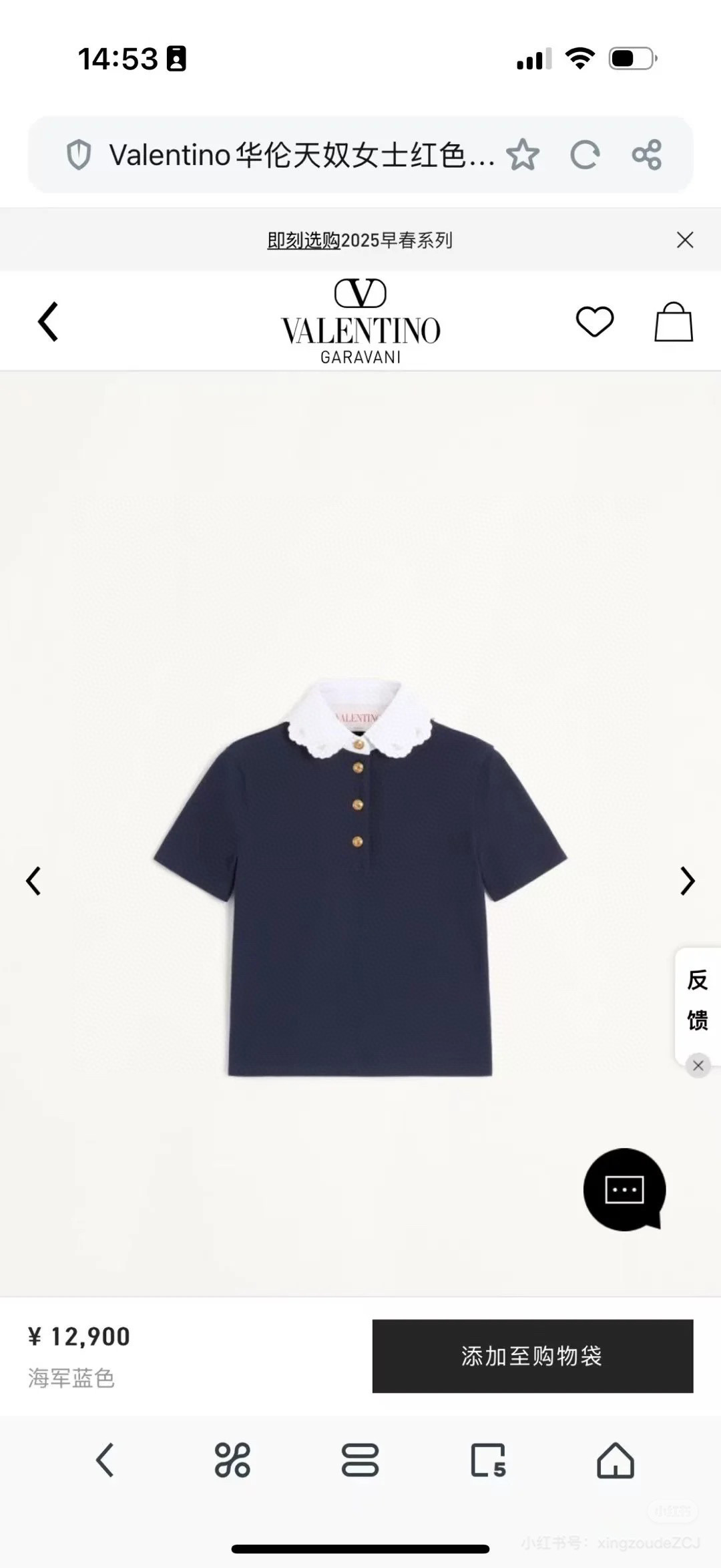Close the 反馈 feedback widget
This screenshot has height=1568, width=721.
point(698,1065)
